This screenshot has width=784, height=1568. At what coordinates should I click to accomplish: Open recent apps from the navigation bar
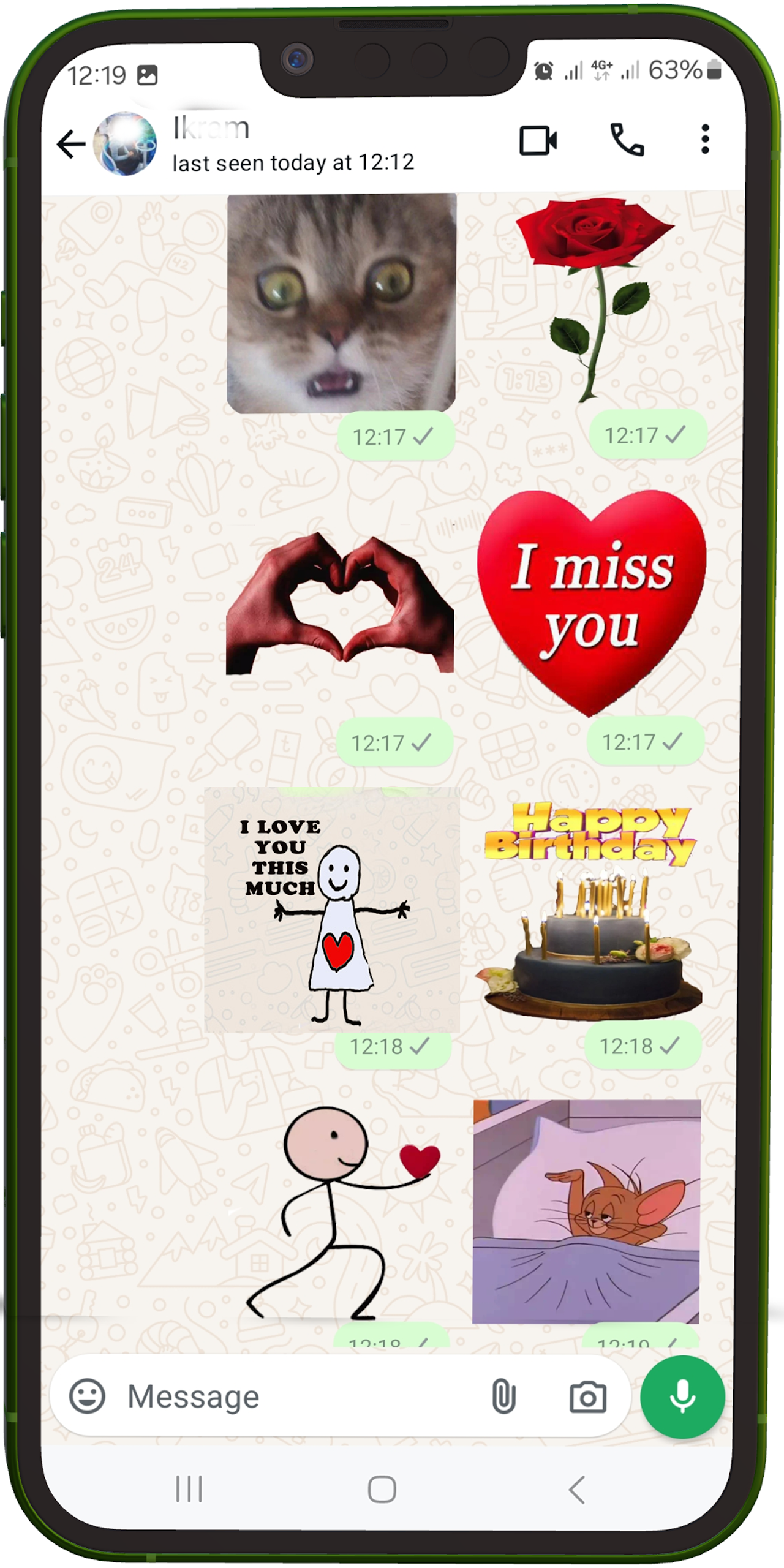[x=189, y=1489]
